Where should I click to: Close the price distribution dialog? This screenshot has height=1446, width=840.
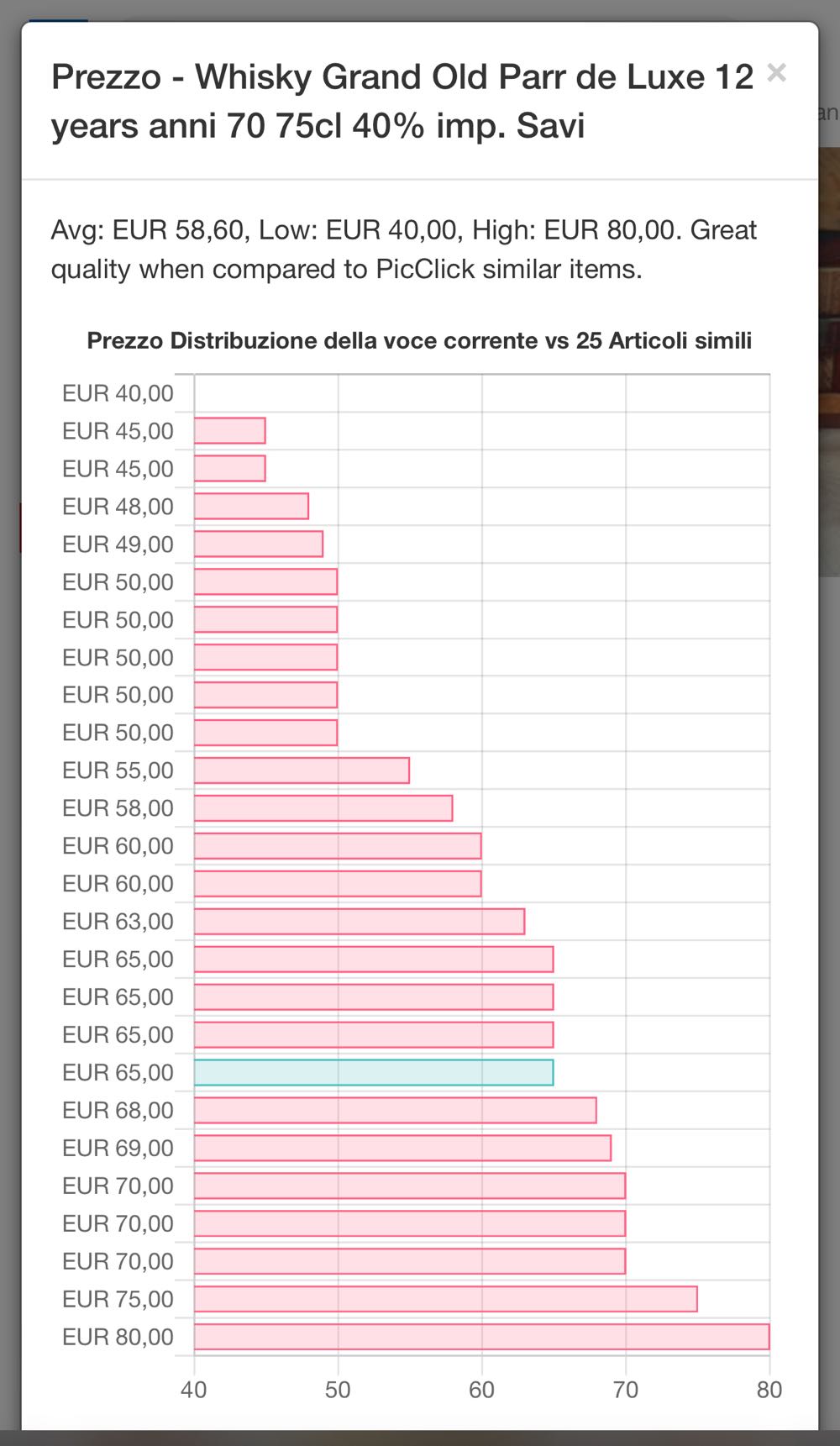pyautogui.click(x=776, y=74)
